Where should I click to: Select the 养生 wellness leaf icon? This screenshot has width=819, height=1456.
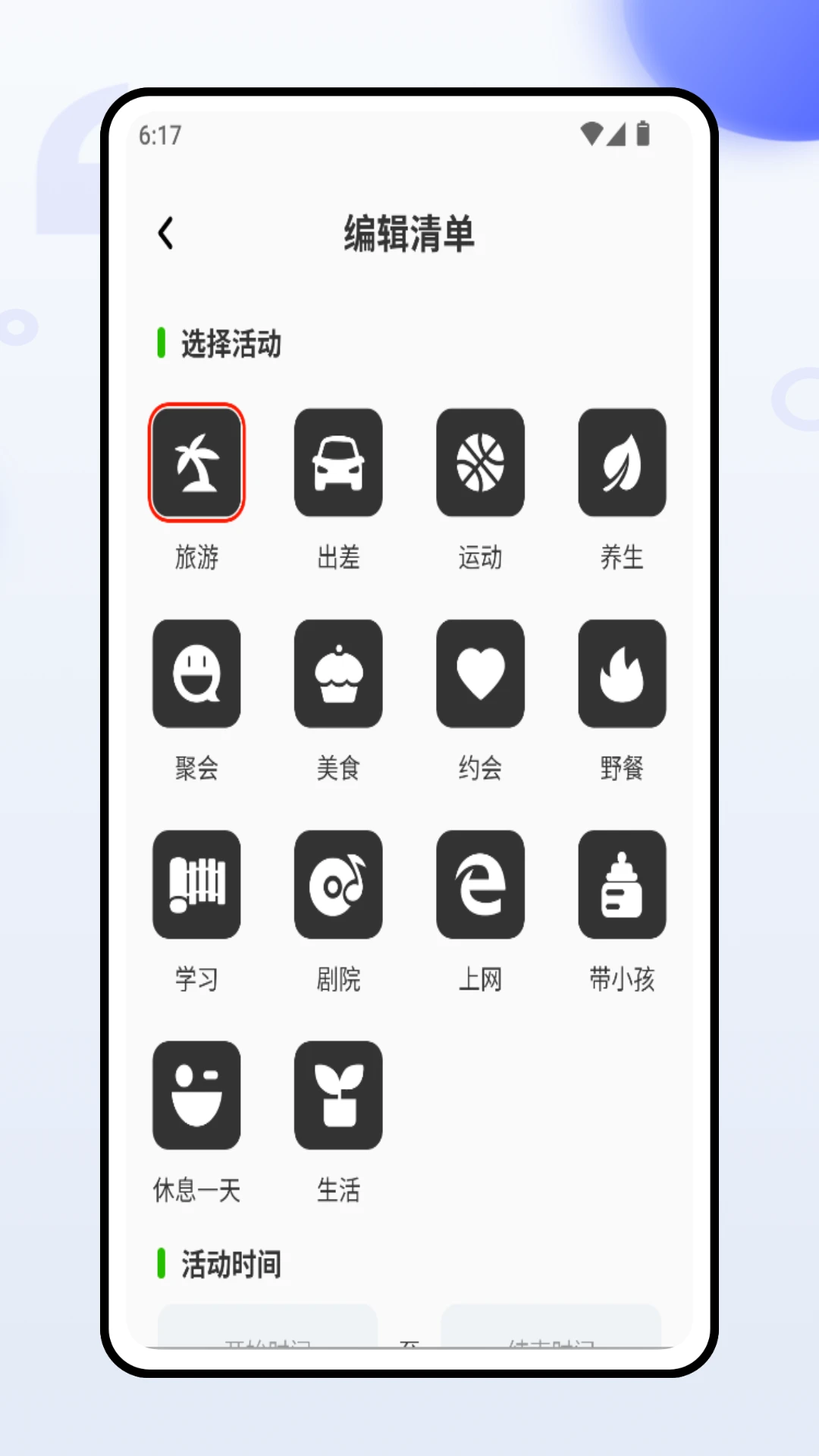coord(622,463)
